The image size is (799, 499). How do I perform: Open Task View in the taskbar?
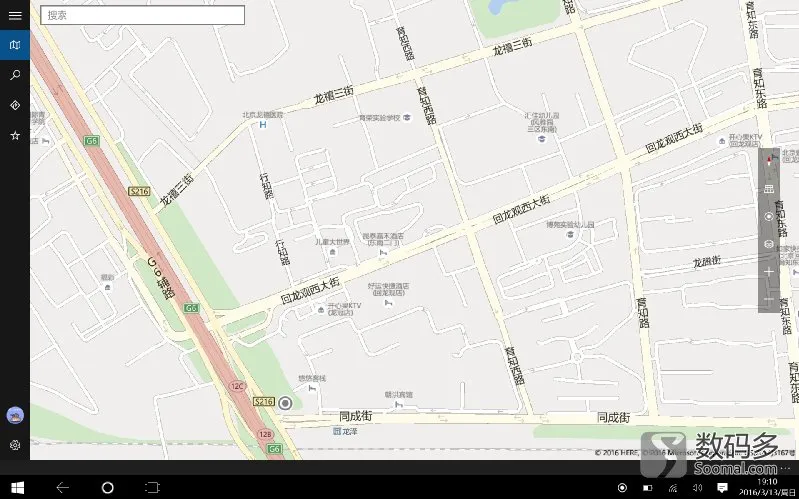click(152, 487)
